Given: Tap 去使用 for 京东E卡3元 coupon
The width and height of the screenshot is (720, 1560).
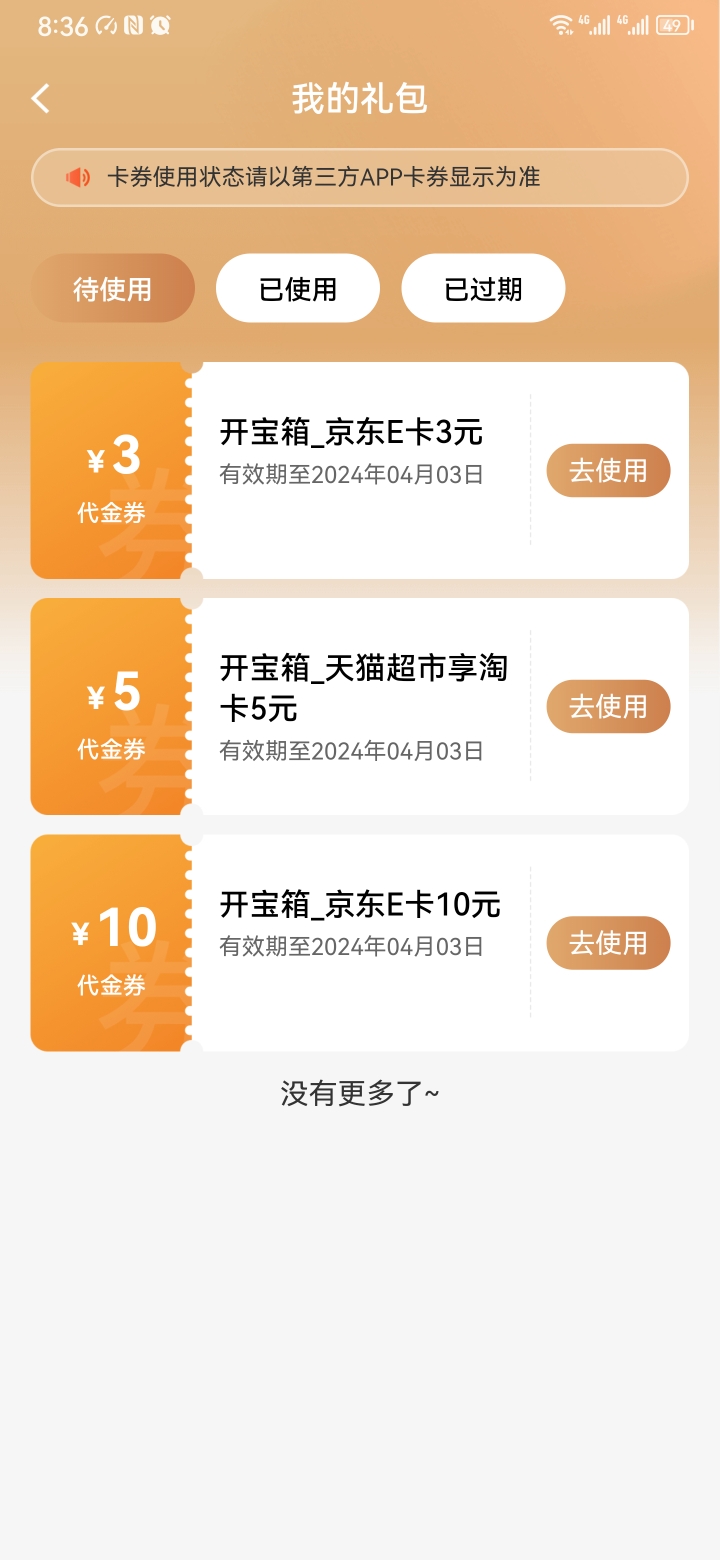Looking at the screenshot, I should coord(608,470).
